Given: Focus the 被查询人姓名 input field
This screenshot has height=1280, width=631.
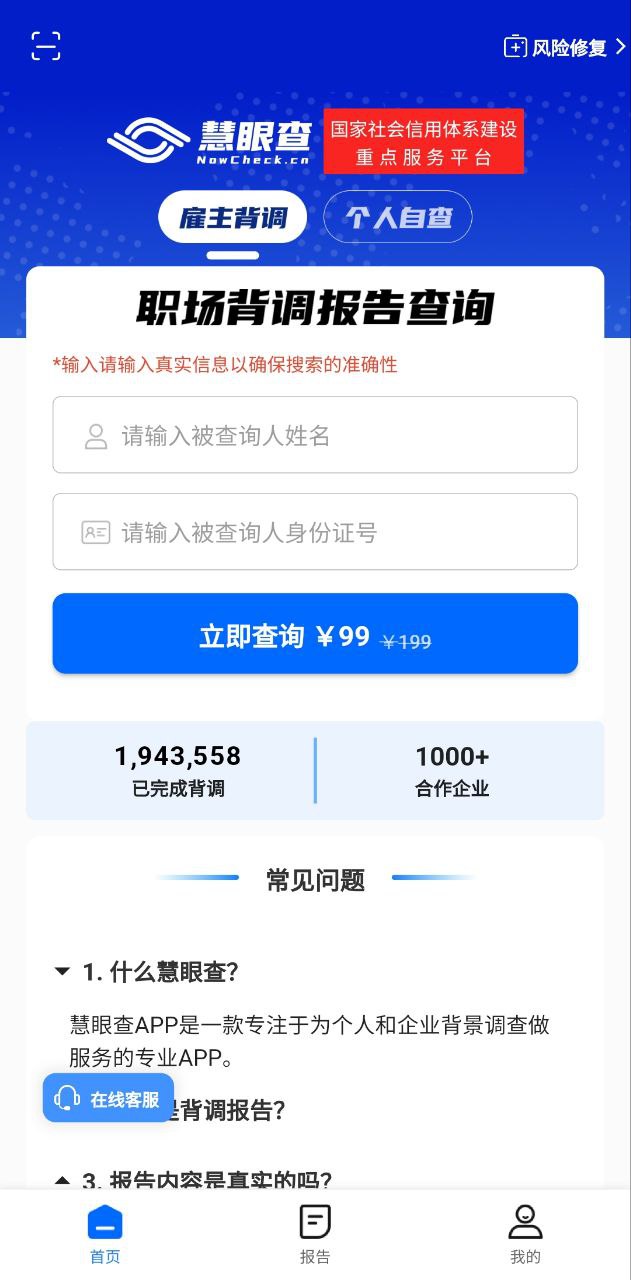Looking at the screenshot, I should pyautogui.click(x=315, y=435).
